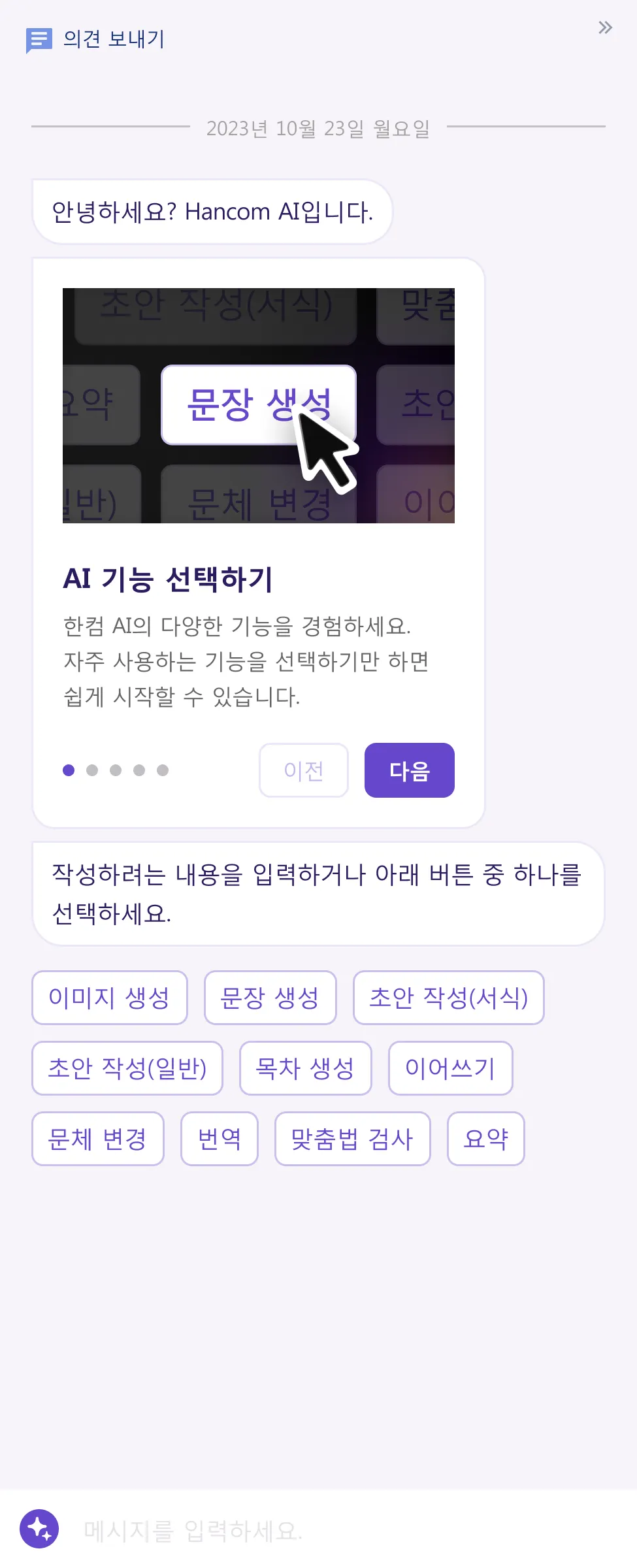
Task: Tap the 문체 변경 chip
Action: click(98, 1139)
